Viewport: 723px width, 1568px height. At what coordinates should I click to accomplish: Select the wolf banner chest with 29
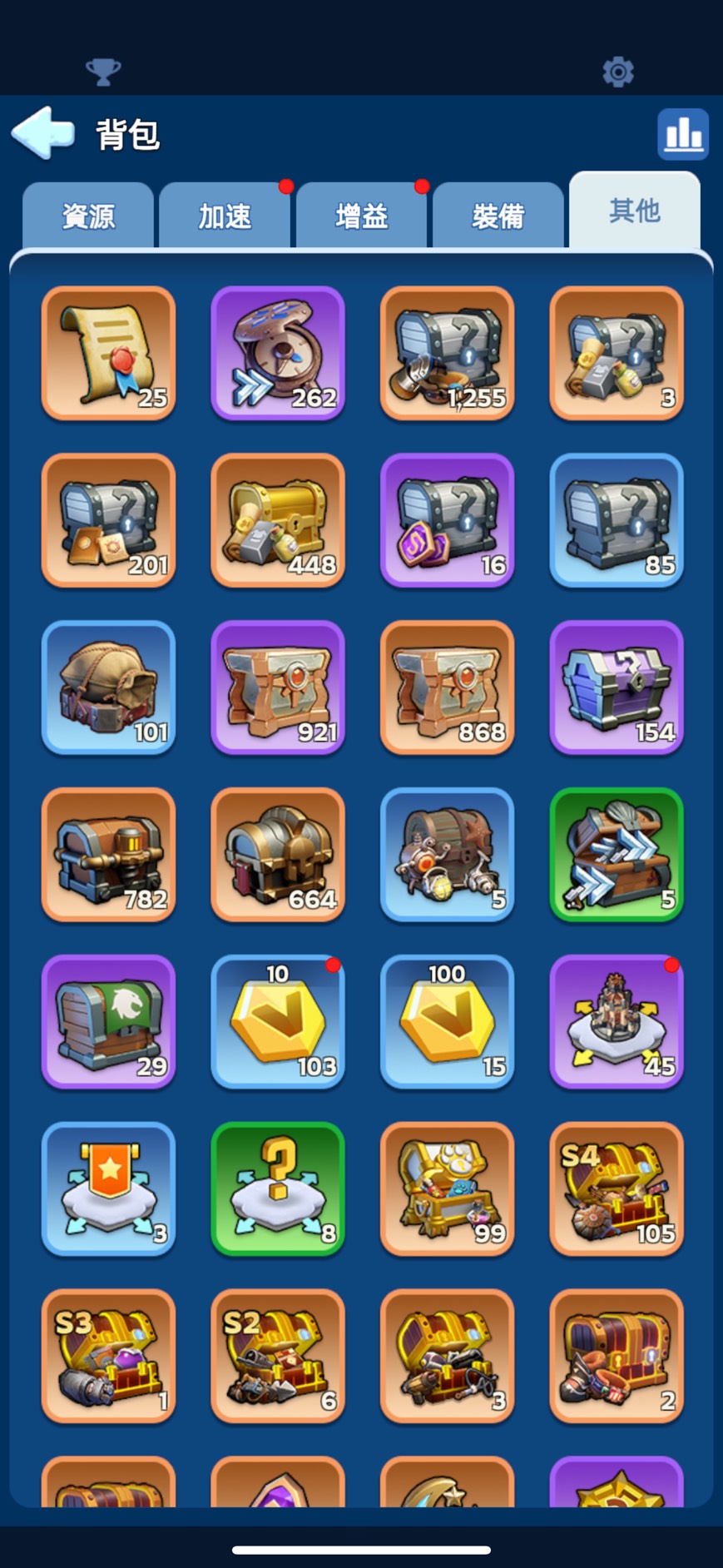108,1021
